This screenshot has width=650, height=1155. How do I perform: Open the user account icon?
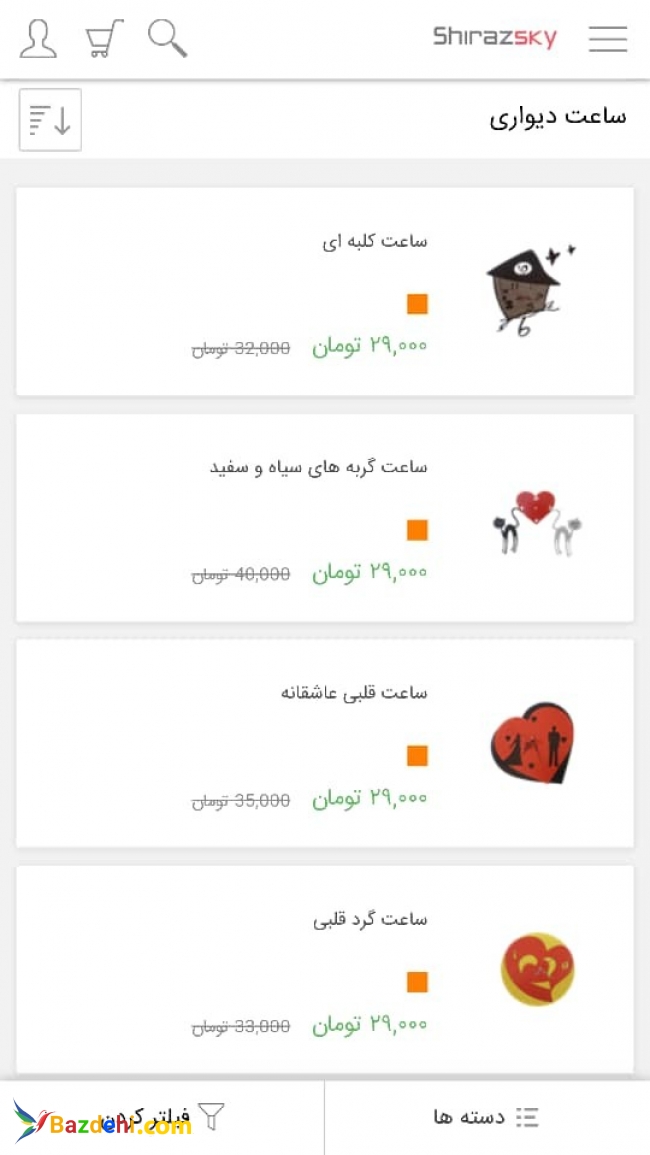[x=38, y=39]
